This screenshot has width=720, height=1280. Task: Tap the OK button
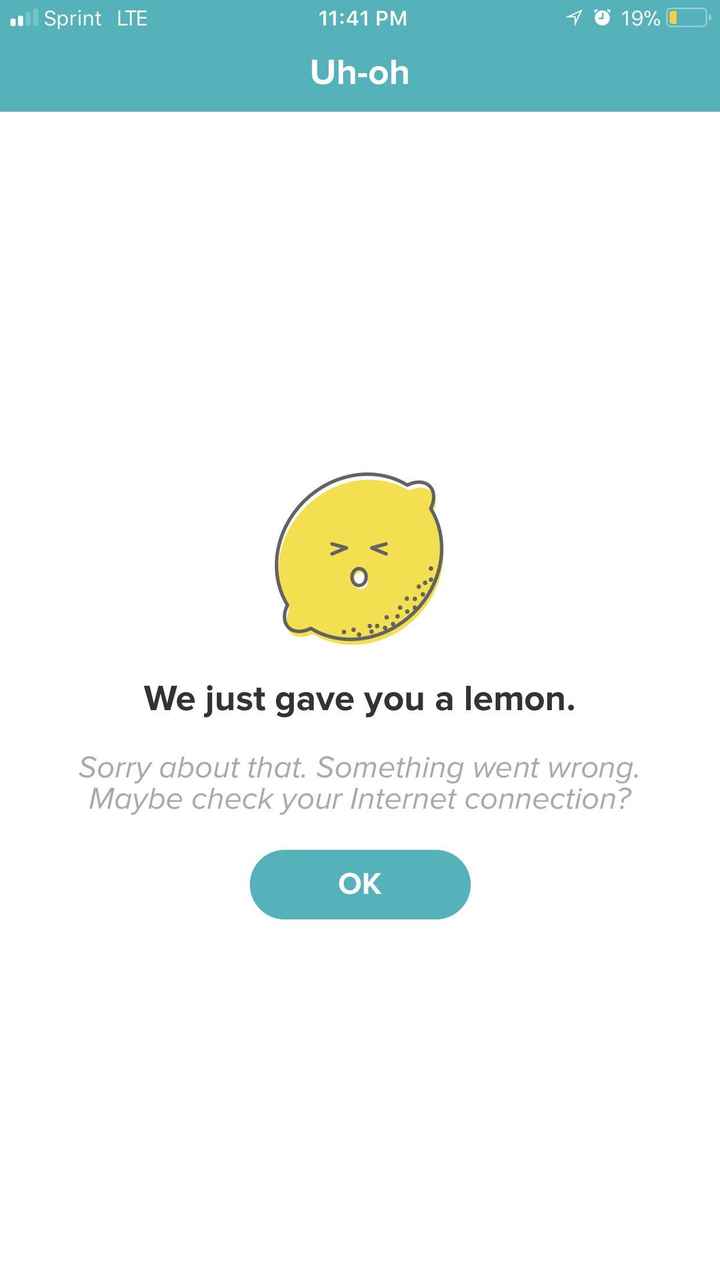tap(360, 883)
